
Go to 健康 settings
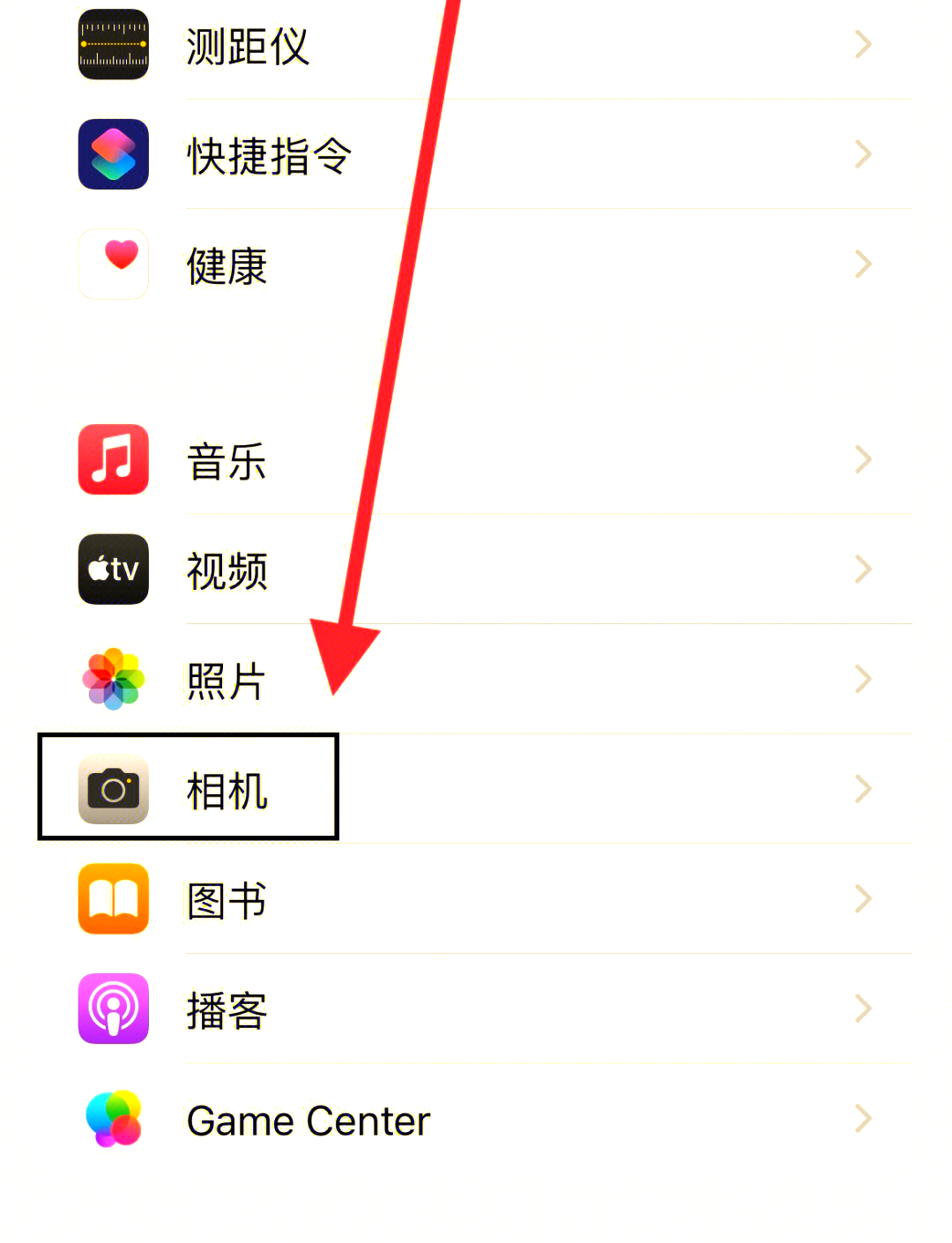(x=227, y=265)
